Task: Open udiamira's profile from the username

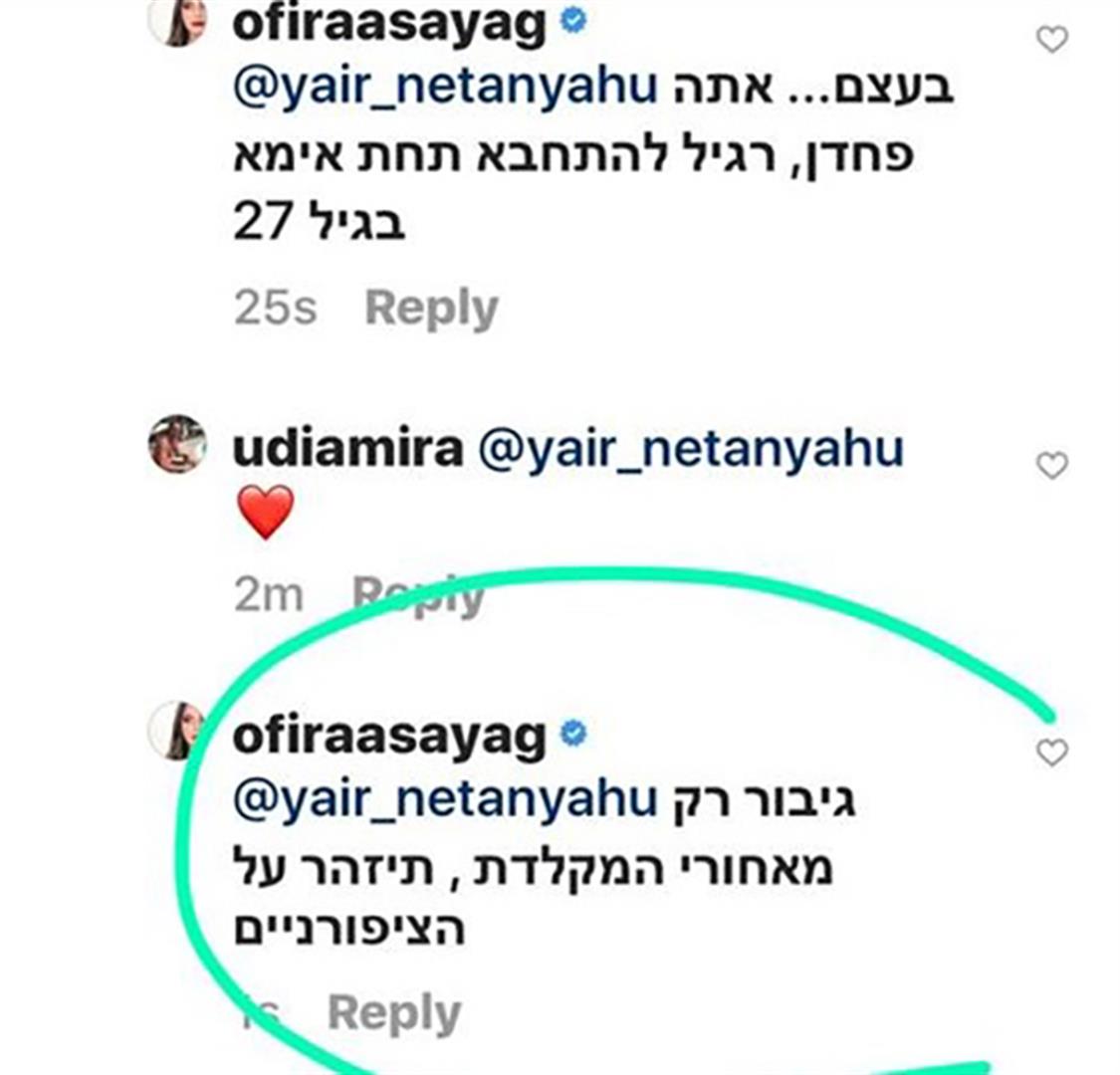Action: pyautogui.click(x=347, y=449)
